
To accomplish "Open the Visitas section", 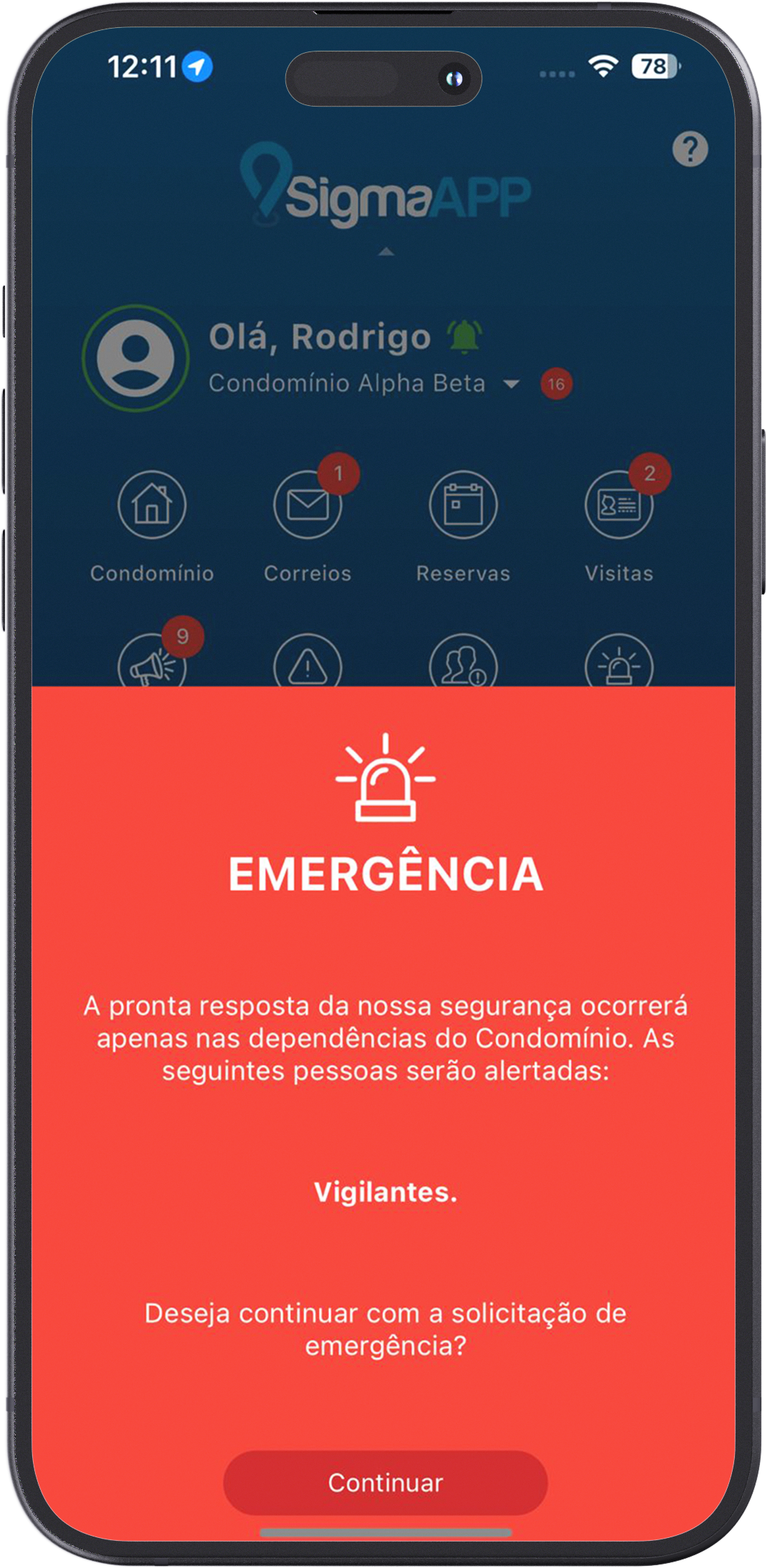I will pyautogui.click(x=619, y=505).
